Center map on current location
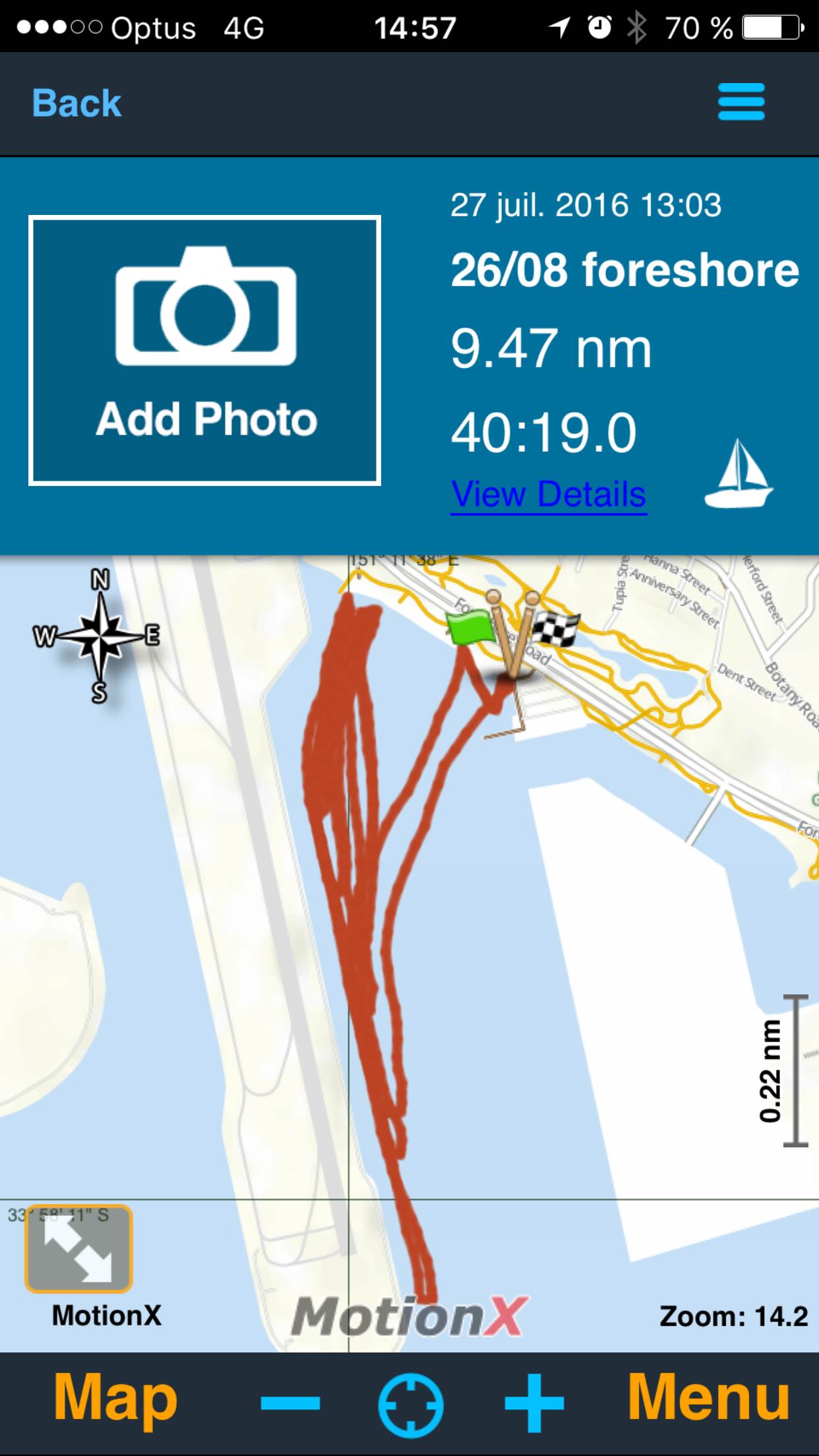This screenshot has width=819, height=1456. (410, 1403)
